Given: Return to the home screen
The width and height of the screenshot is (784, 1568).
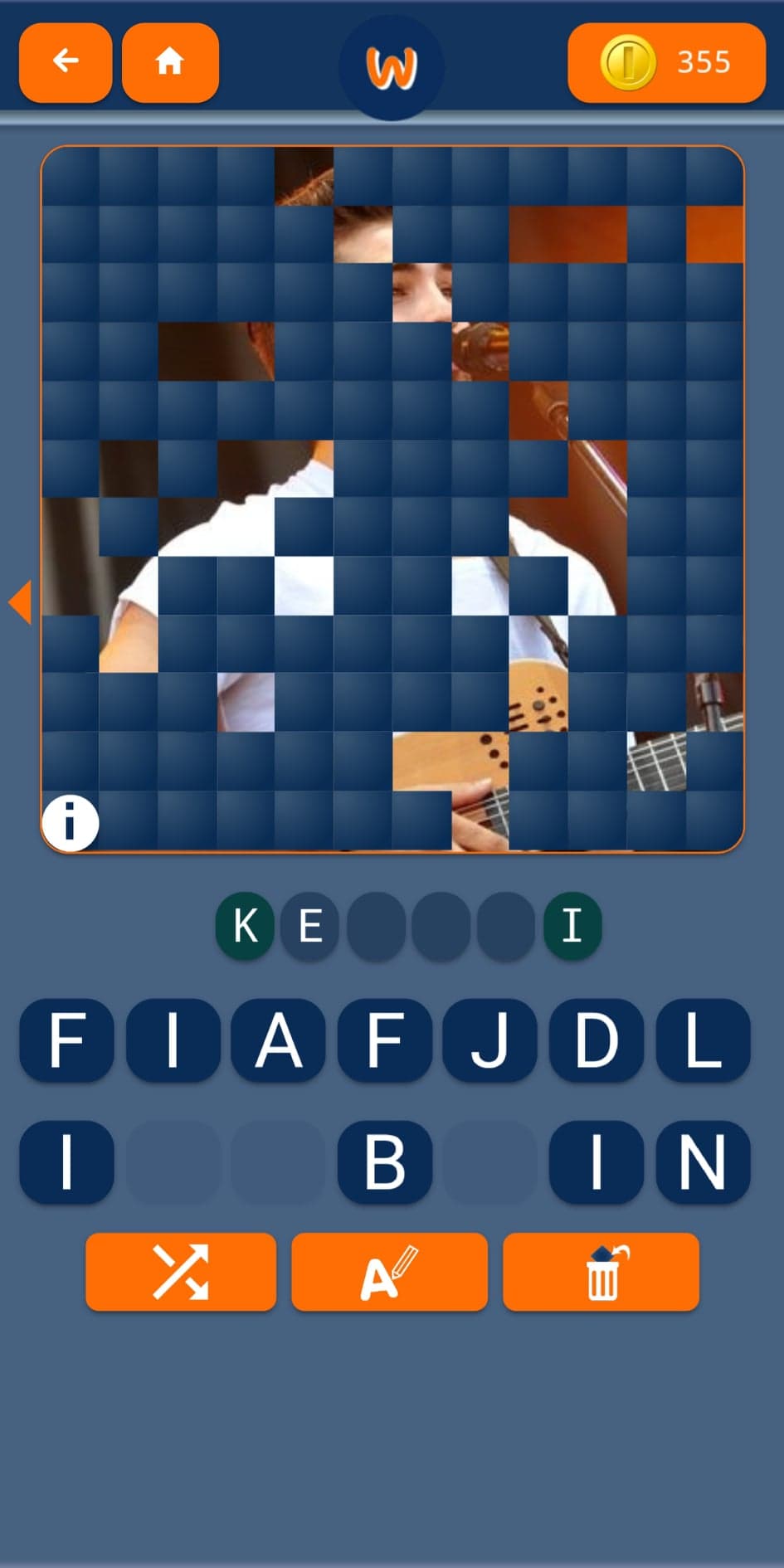Looking at the screenshot, I should [x=170, y=62].
